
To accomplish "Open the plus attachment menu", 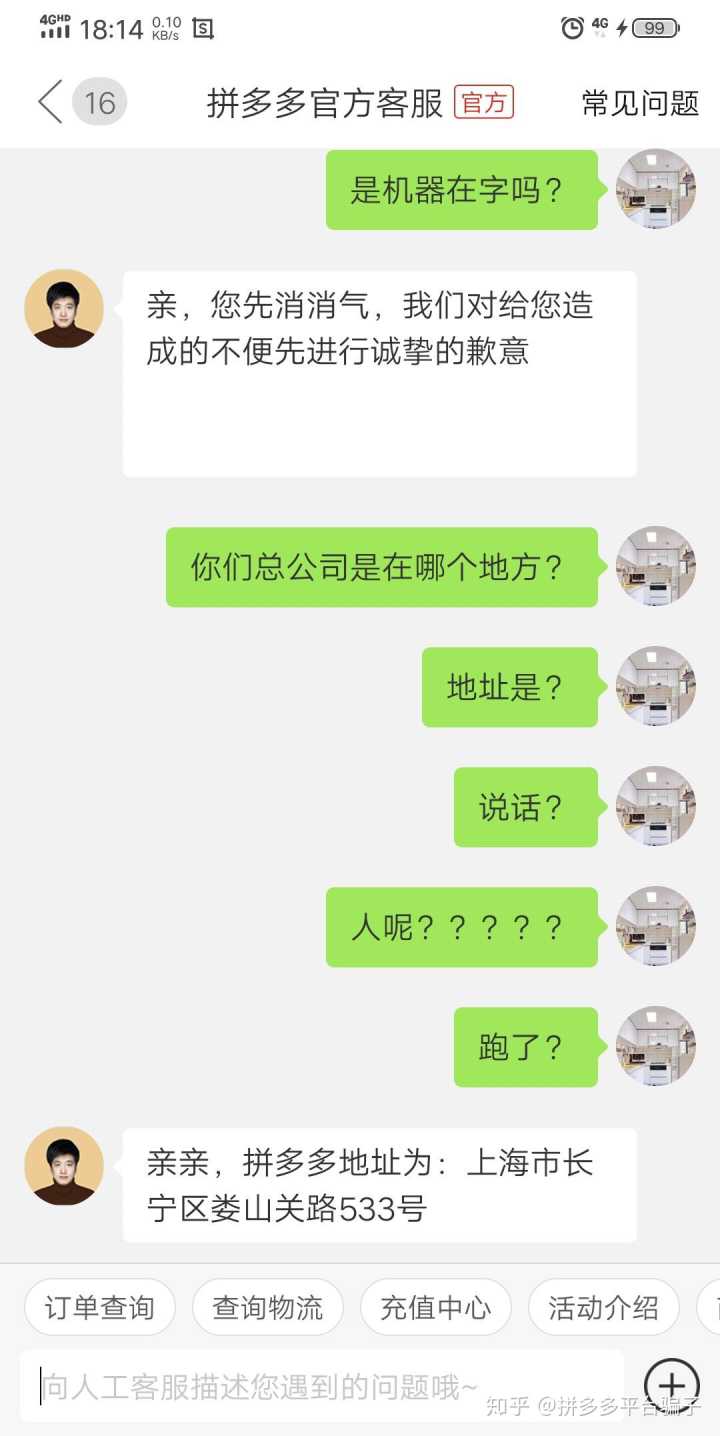I will [672, 1386].
